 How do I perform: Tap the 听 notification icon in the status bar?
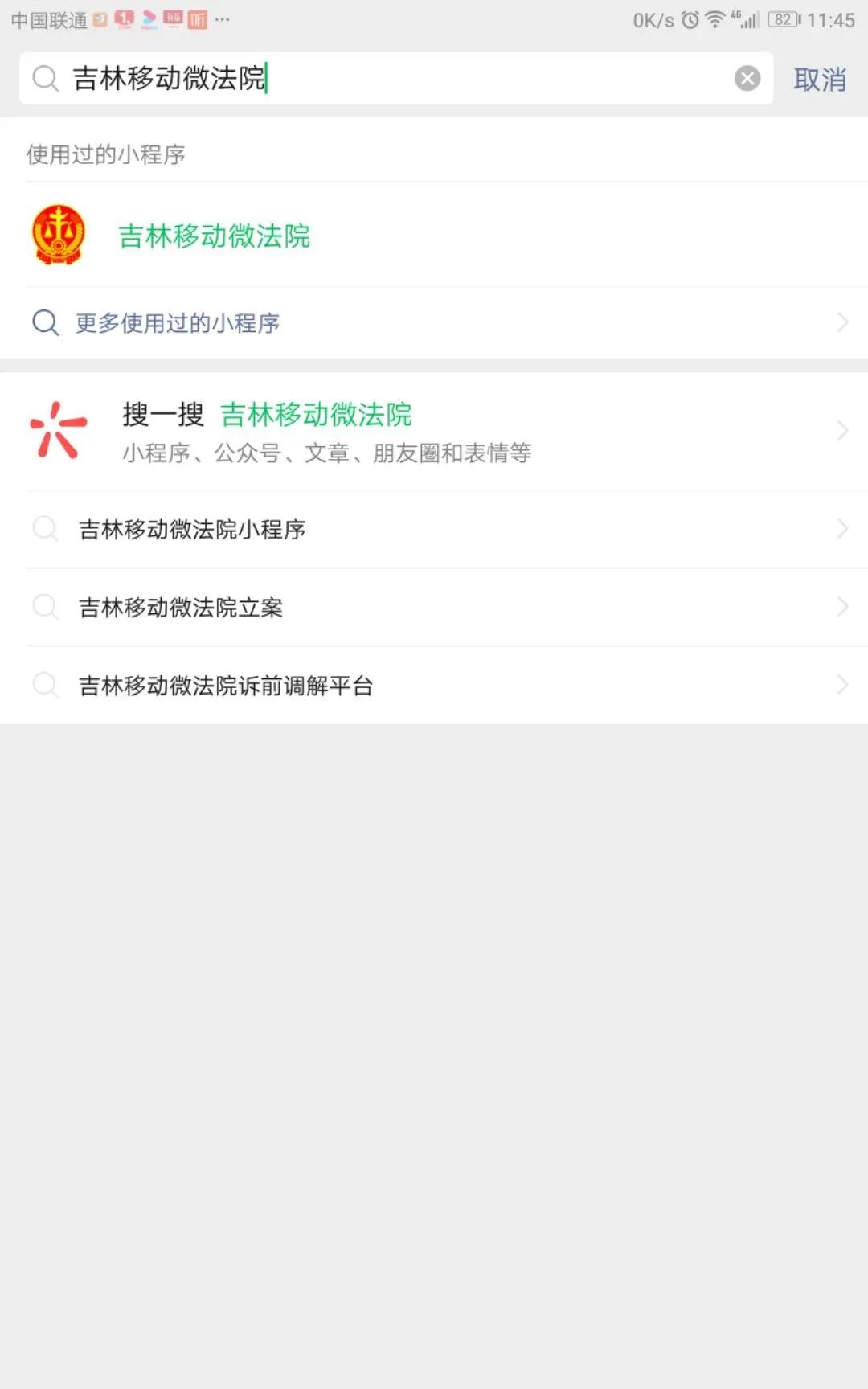coord(198,18)
